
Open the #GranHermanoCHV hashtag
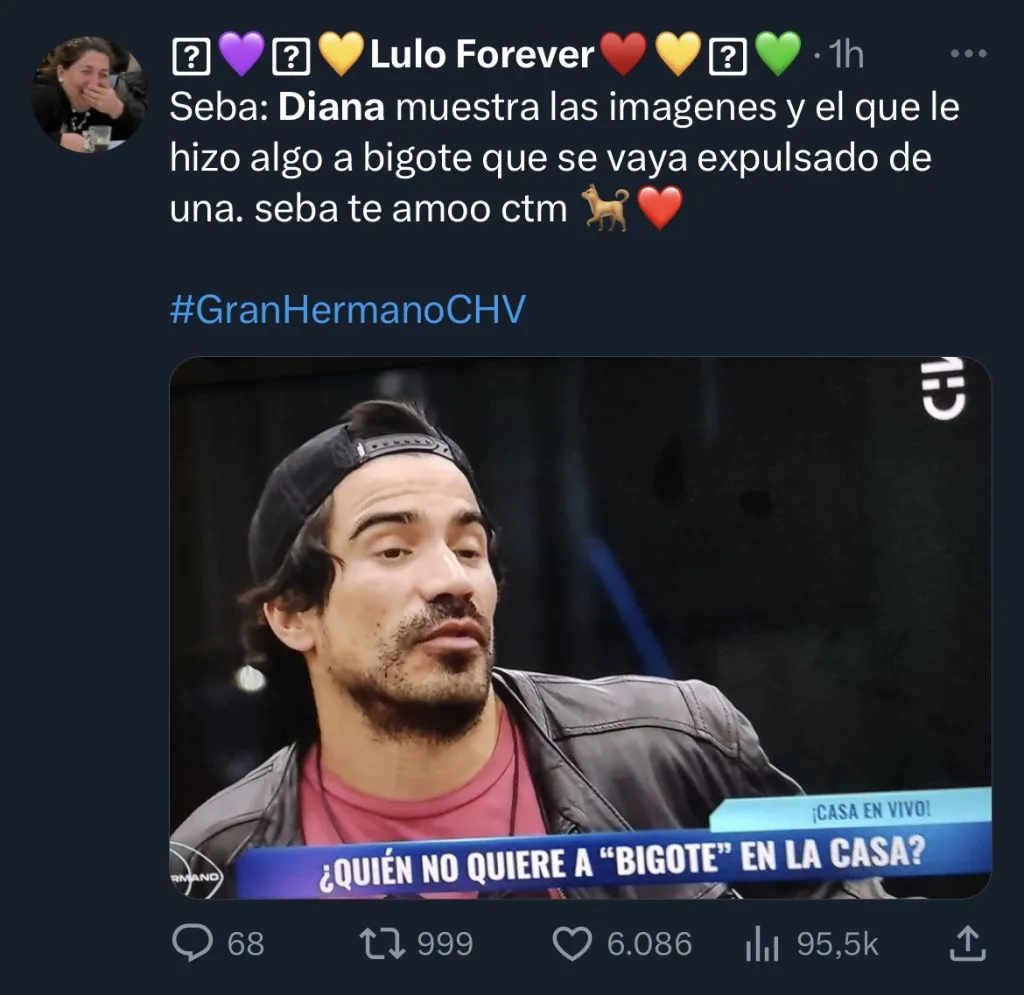(347, 310)
